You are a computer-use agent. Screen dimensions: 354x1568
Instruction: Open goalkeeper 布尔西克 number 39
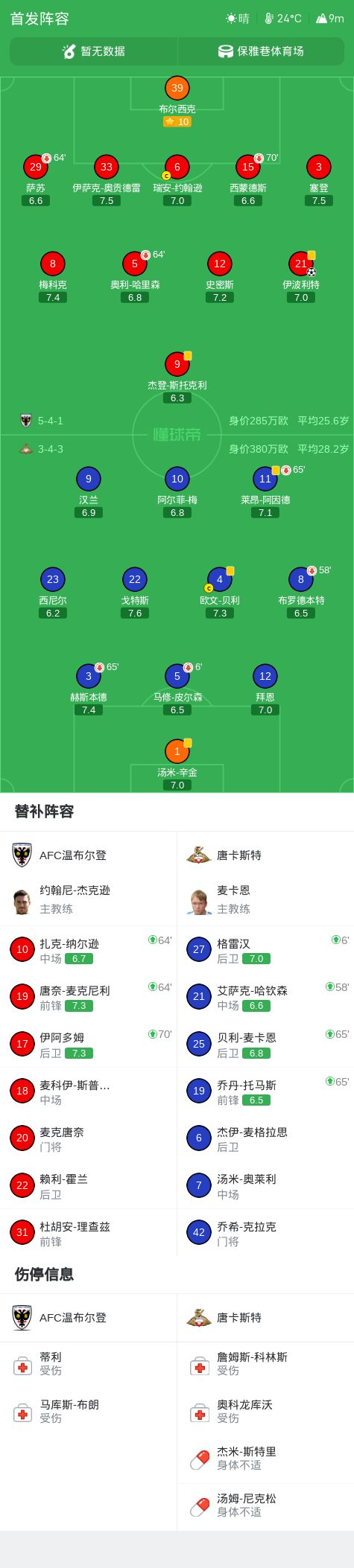tap(177, 101)
